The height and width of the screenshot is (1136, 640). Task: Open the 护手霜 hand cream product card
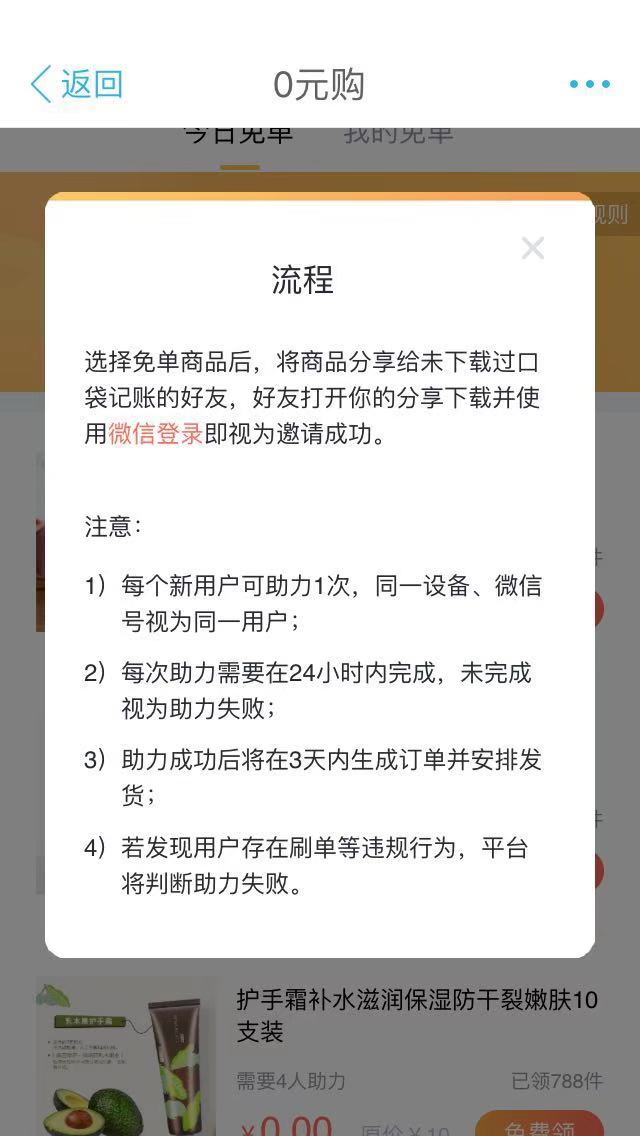(320, 1056)
